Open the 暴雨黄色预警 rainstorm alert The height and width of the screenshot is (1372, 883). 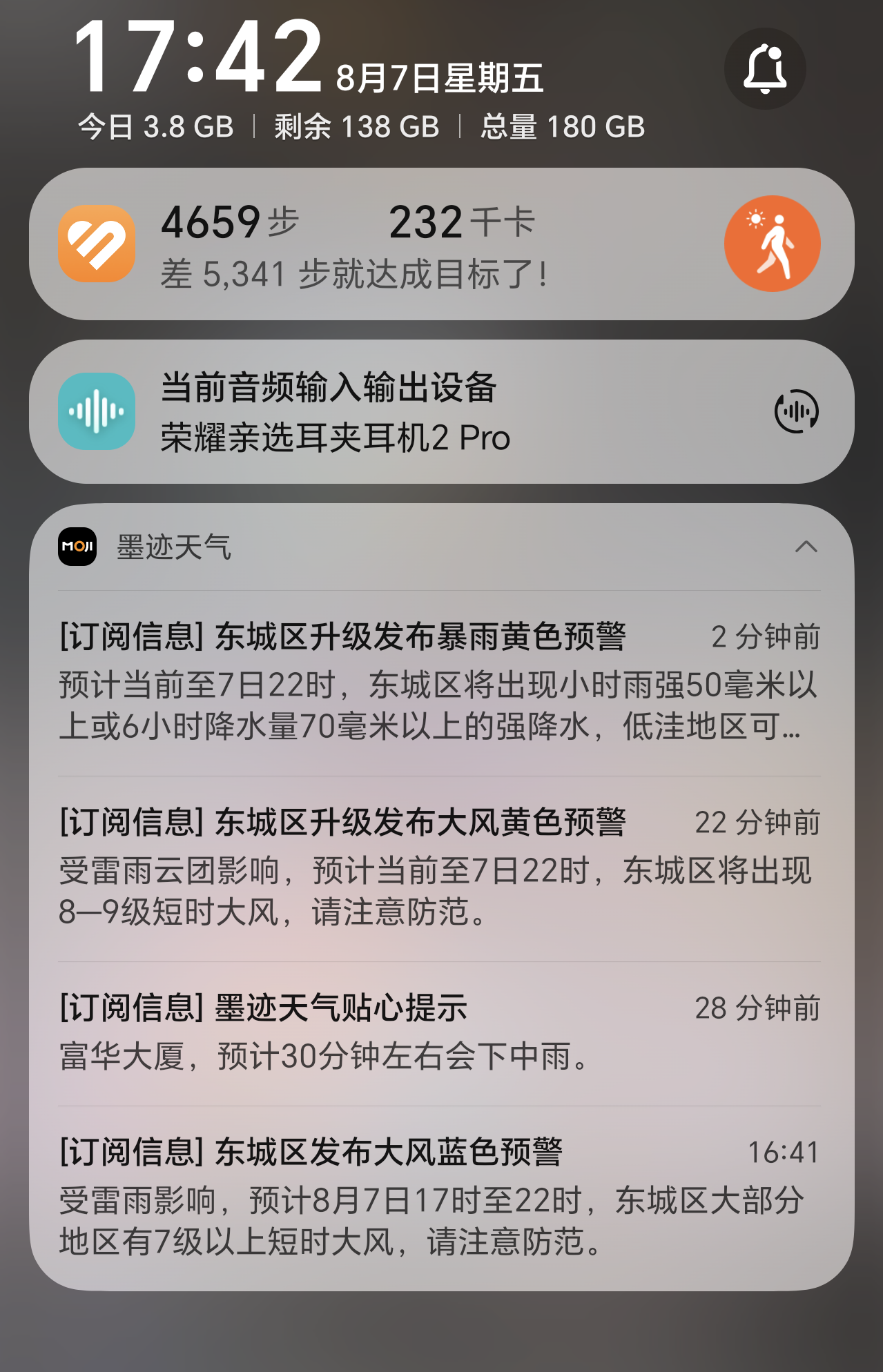click(440, 681)
